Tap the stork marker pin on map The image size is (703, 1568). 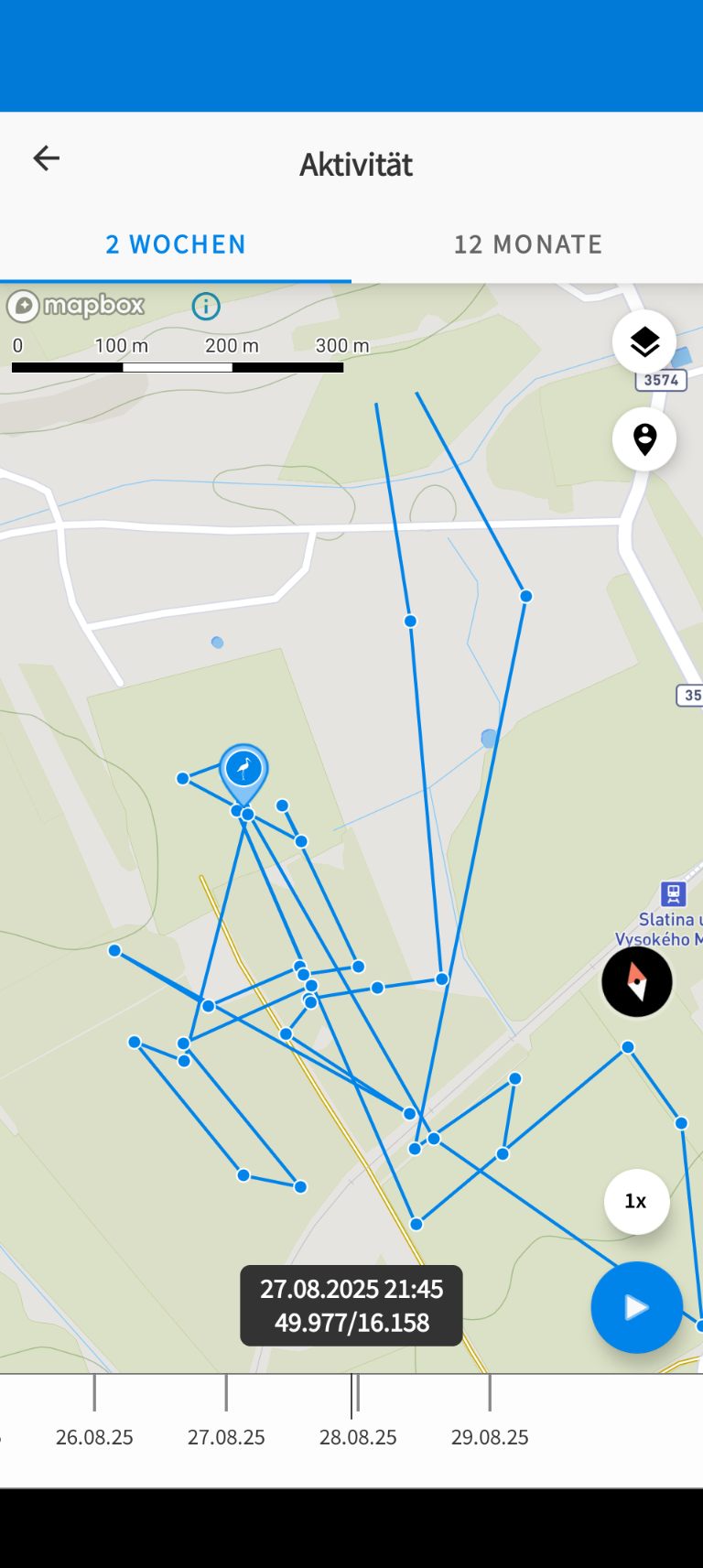243,769
